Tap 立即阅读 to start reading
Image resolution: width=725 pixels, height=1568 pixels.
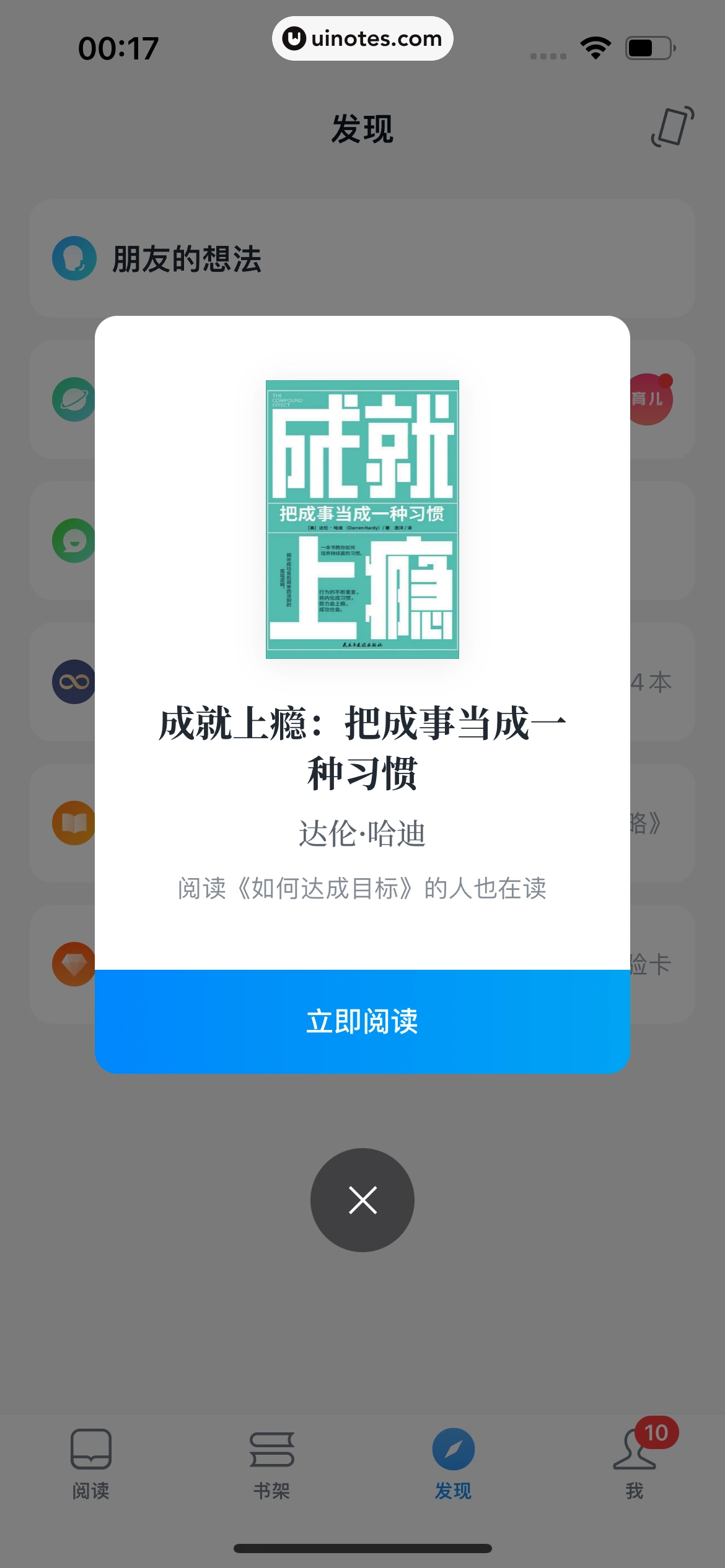coord(362,1022)
